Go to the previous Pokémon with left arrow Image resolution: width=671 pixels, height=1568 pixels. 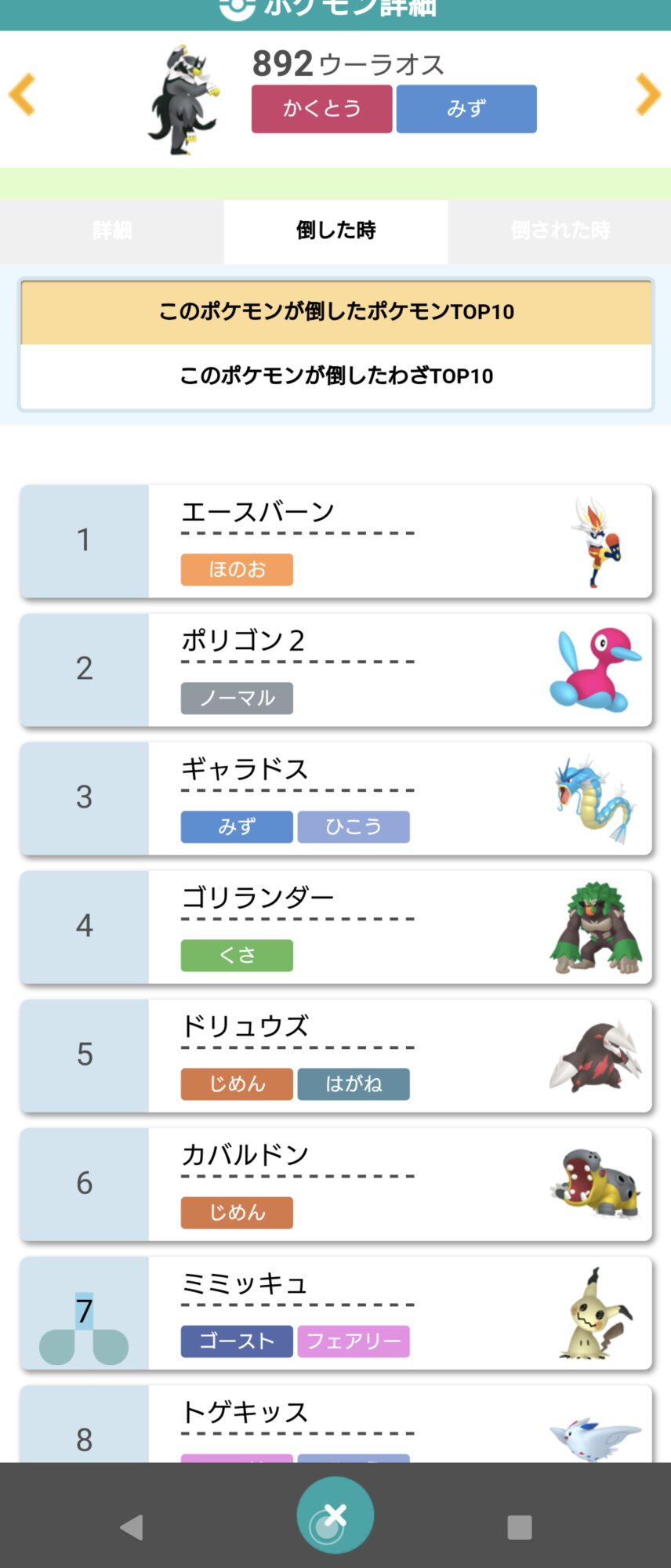22,94
